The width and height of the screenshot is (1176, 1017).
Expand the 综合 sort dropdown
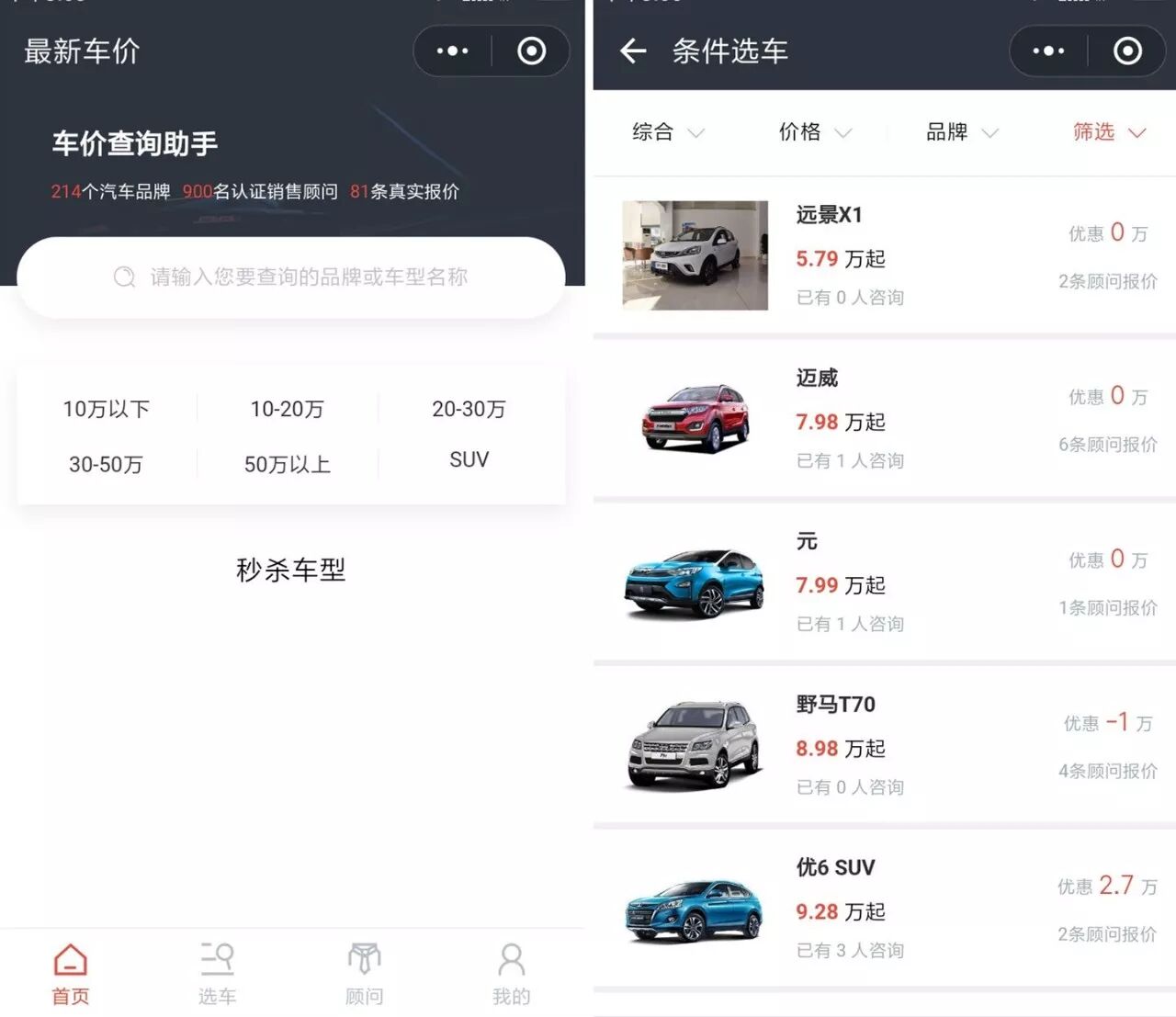[667, 132]
